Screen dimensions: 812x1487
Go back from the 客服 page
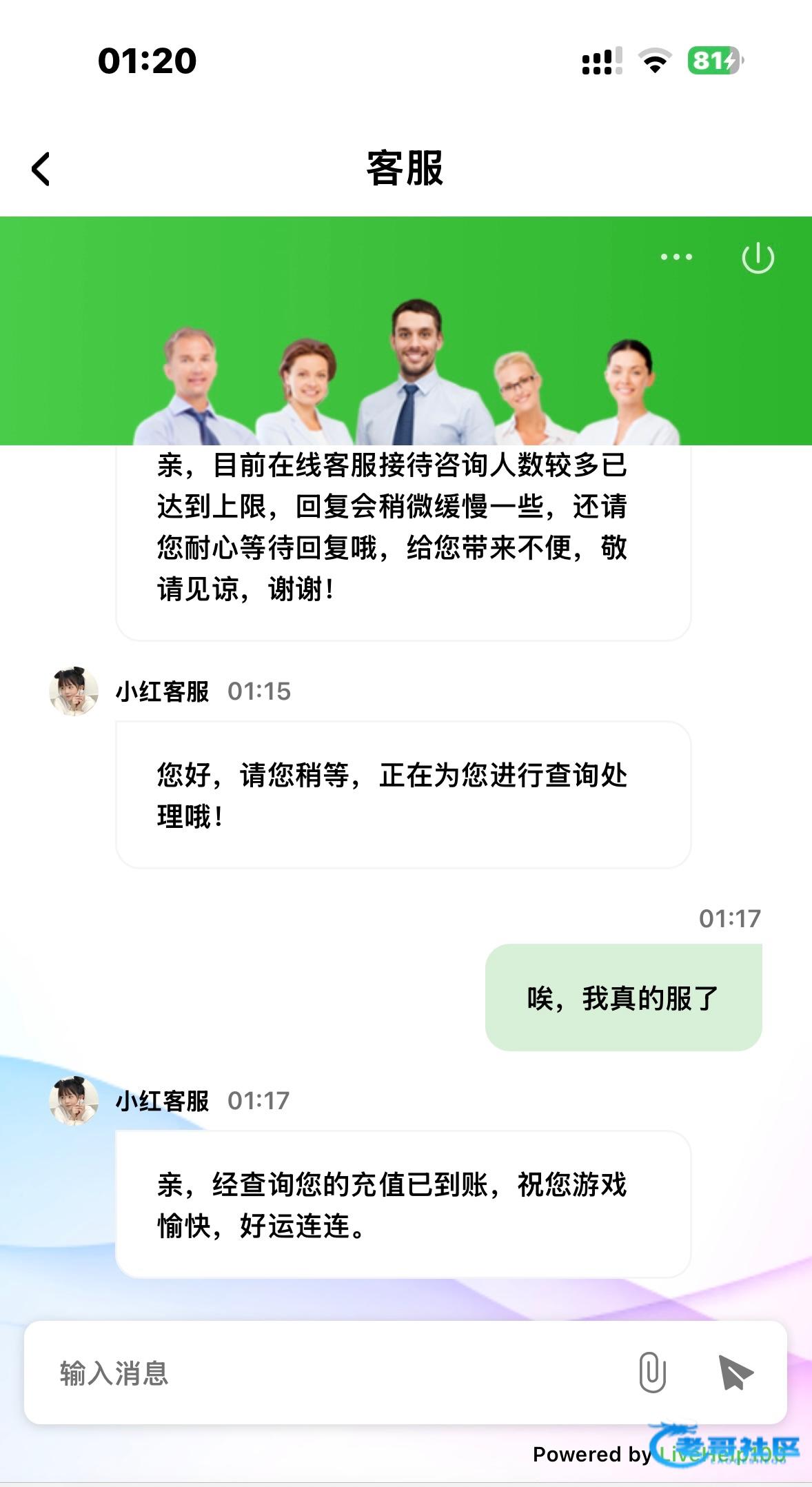(x=41, y=169)
